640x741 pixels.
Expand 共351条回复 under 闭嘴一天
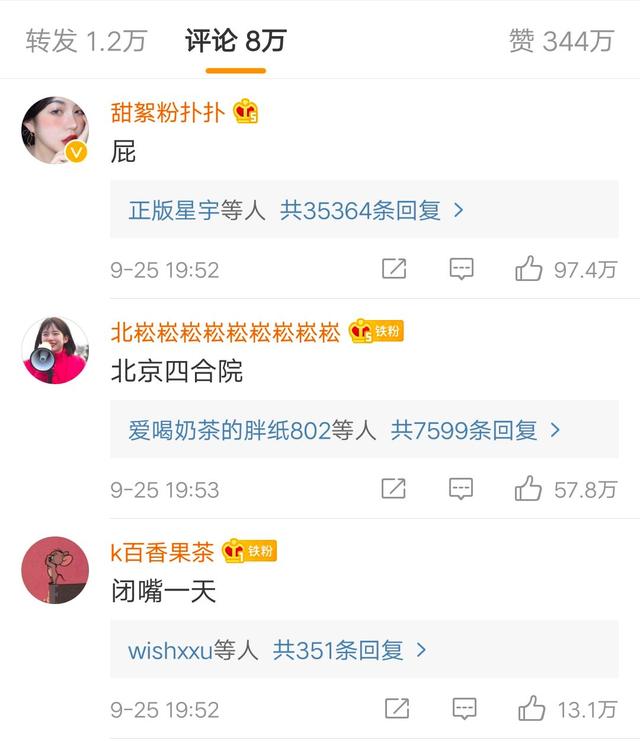point(350,651)
